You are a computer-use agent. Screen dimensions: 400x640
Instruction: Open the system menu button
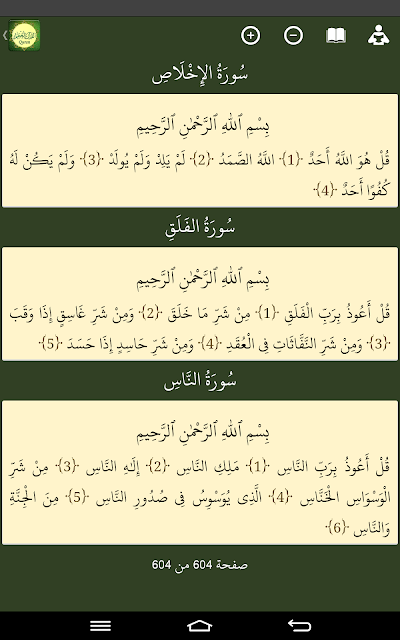(100, 625)
